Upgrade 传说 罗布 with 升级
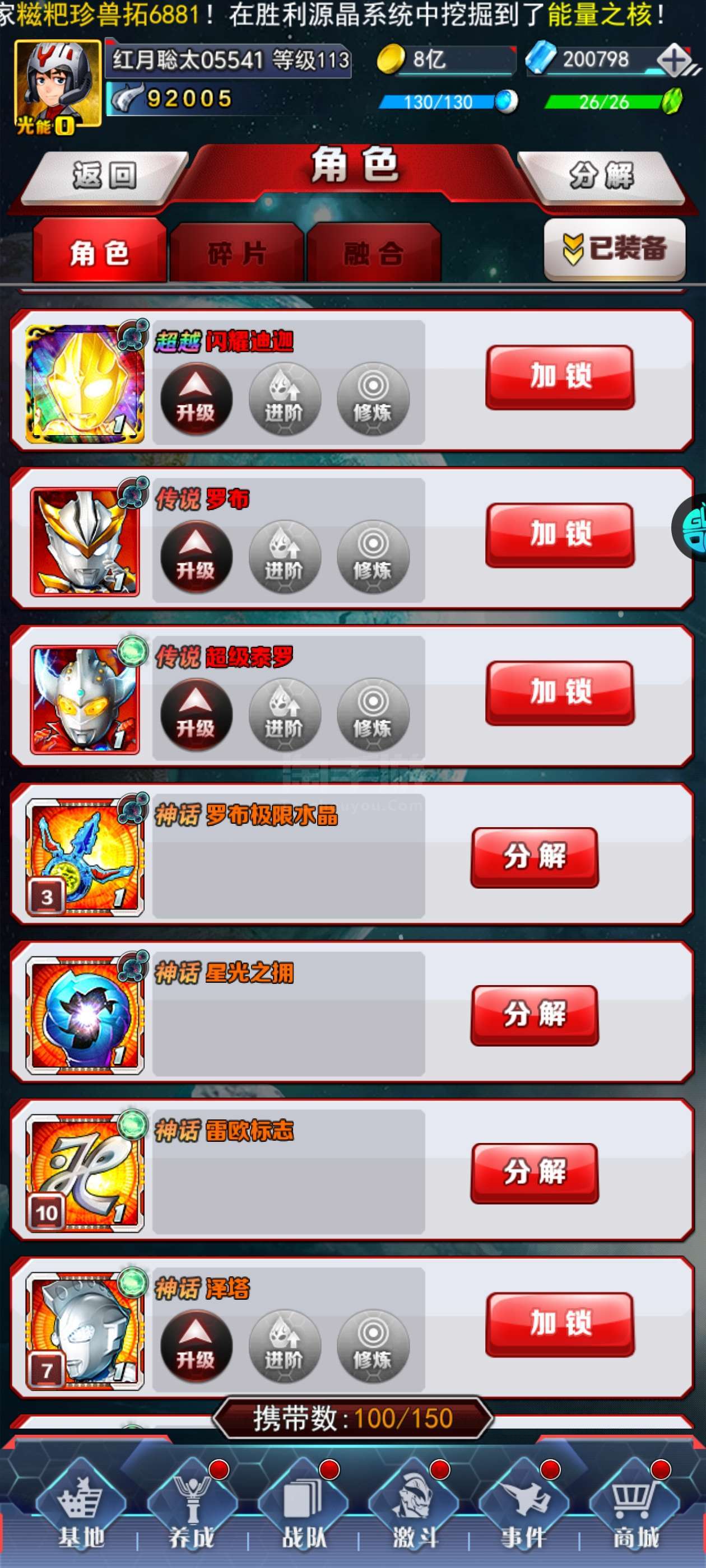Screen dimensions: 706x1568 point(196,557)
